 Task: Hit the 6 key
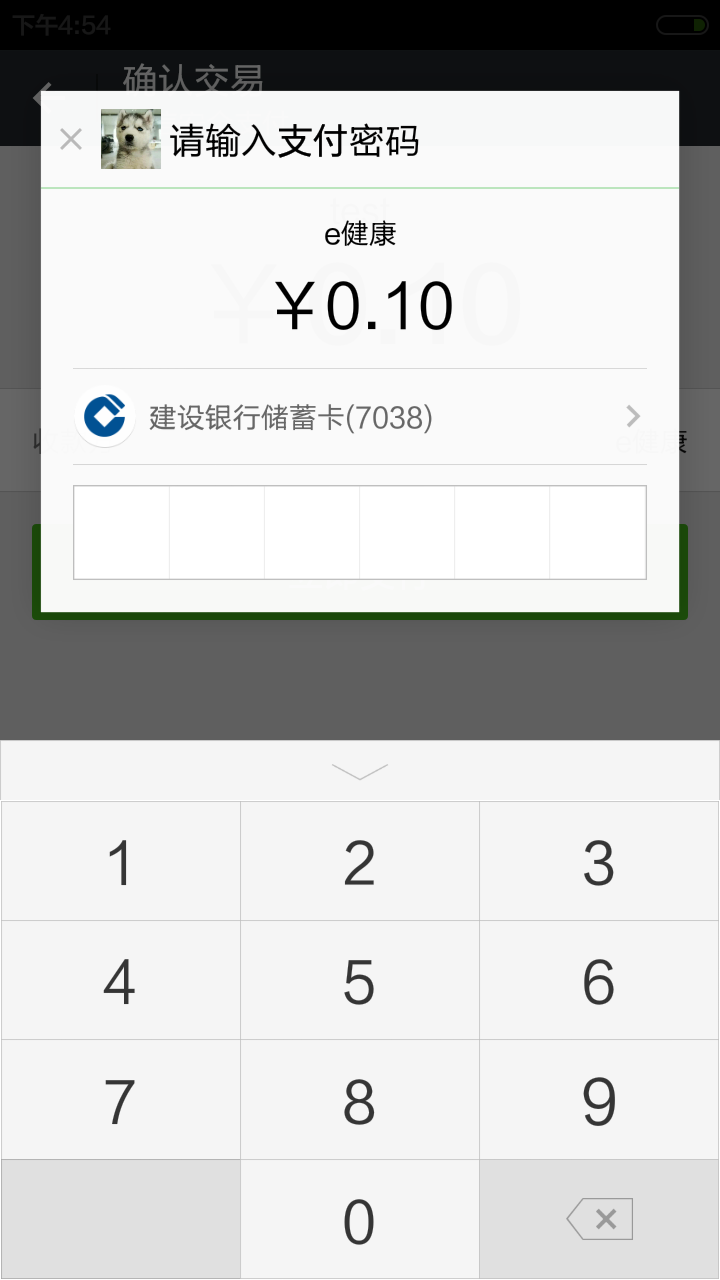[x=599, y=981]
